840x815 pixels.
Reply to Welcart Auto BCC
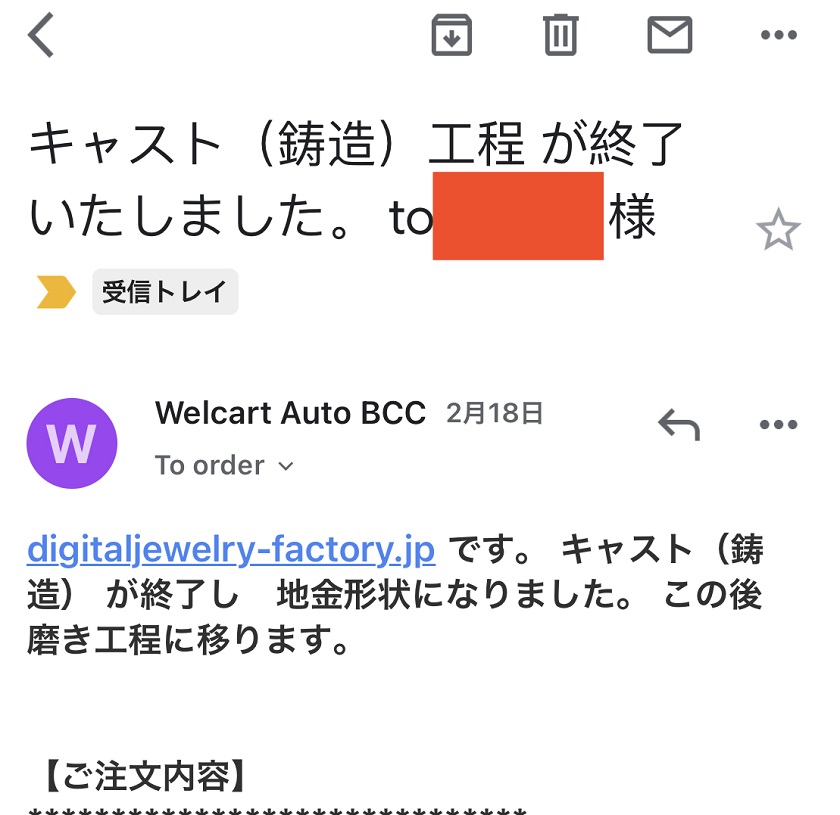coord(679,425)
